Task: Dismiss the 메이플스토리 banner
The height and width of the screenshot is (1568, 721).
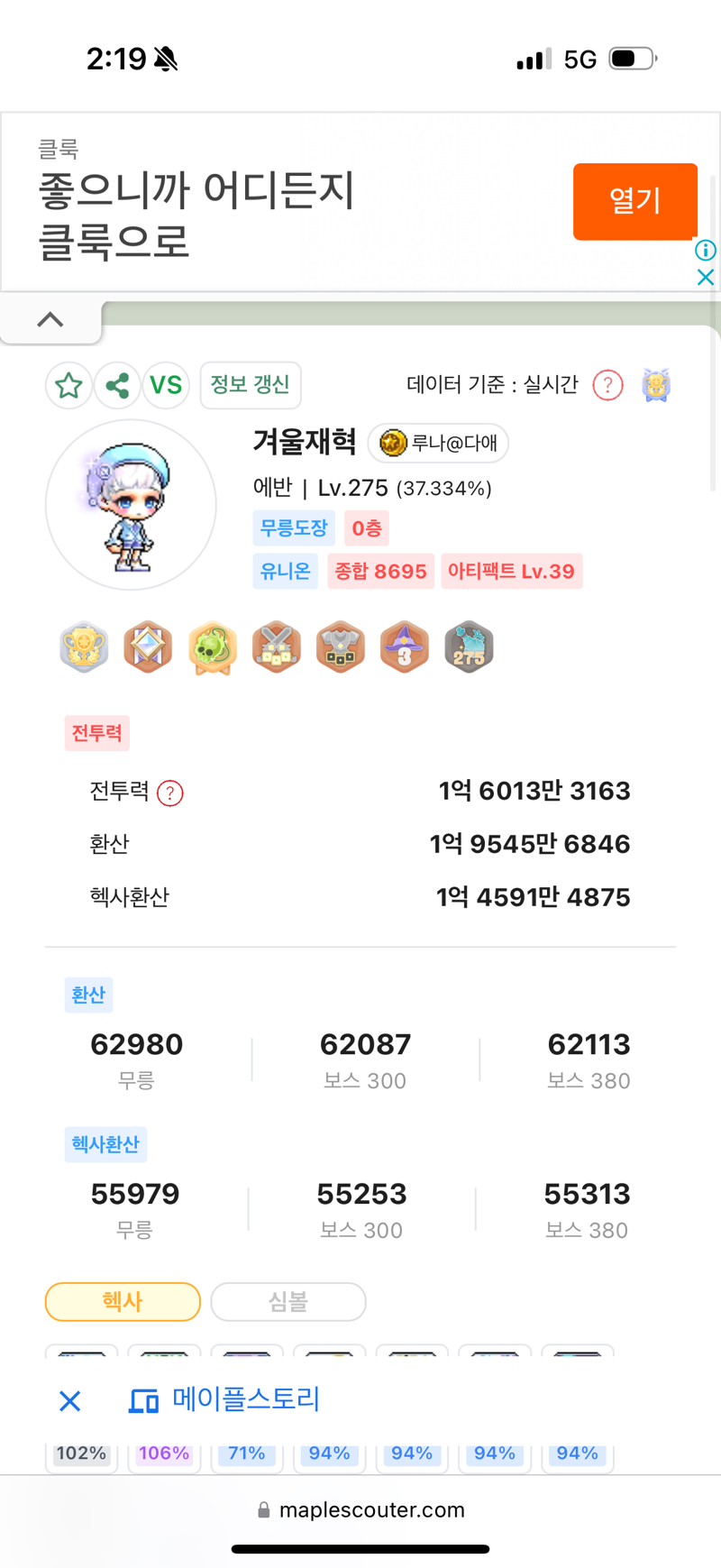Action: point(70,1400)
